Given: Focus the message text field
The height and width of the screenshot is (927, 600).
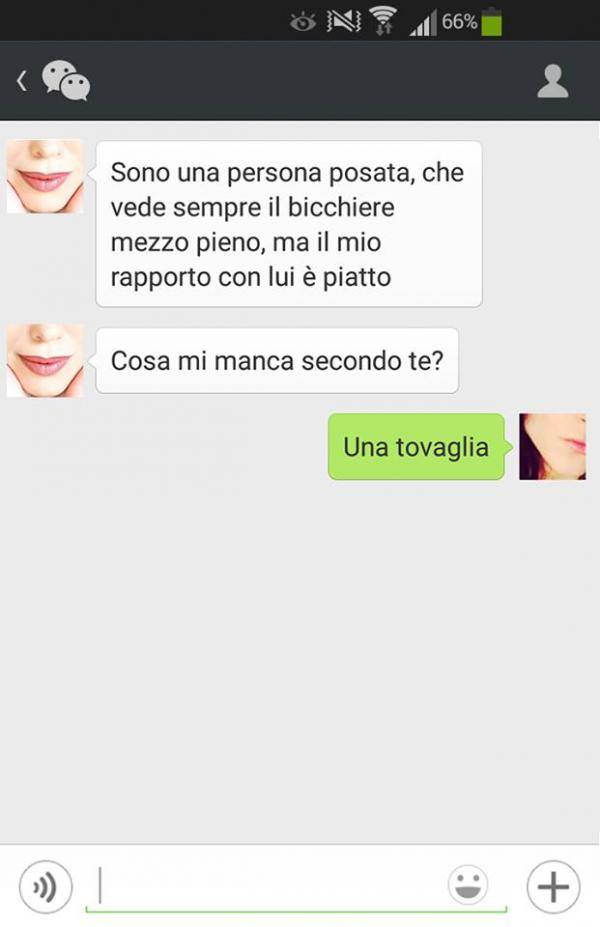Looking at the screenshot, I should click(x=270, y=886).
